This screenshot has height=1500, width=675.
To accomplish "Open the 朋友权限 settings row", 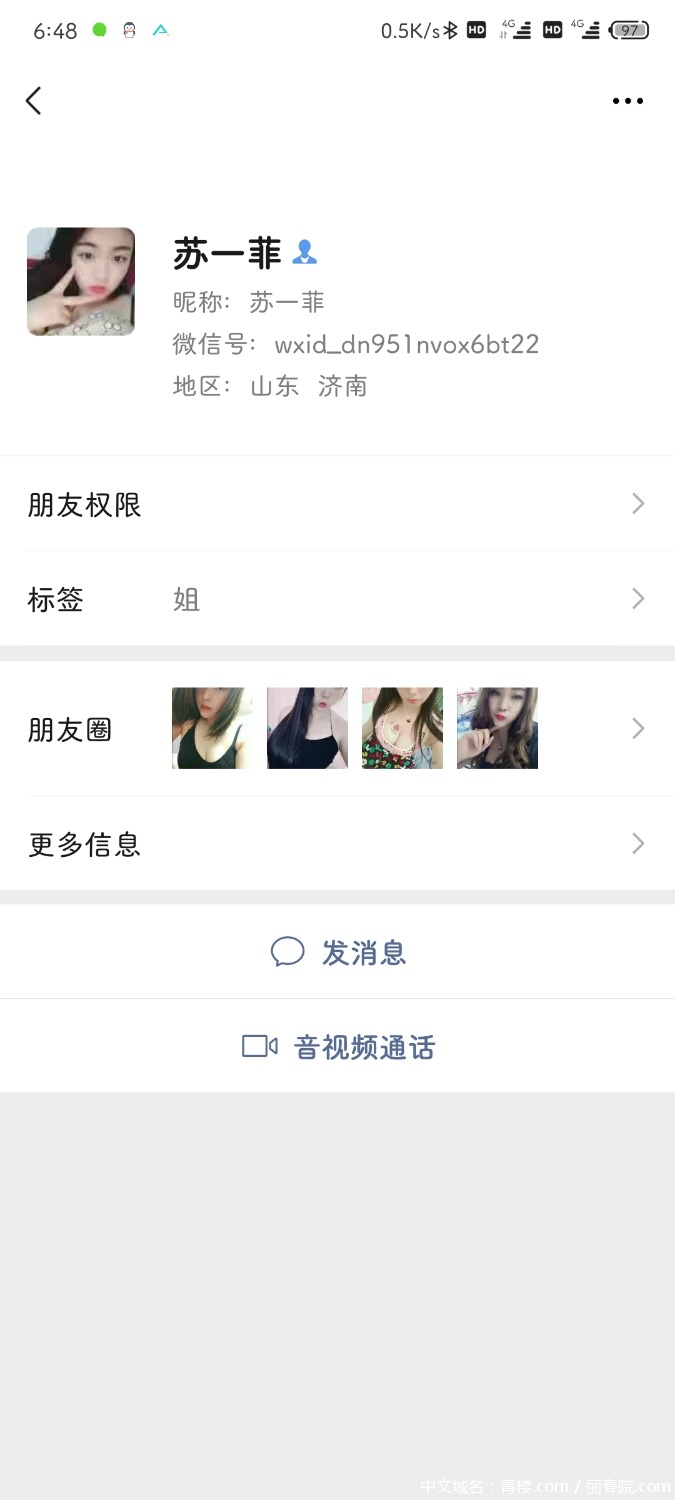I will pyautogui.click(x=337, y=504).
